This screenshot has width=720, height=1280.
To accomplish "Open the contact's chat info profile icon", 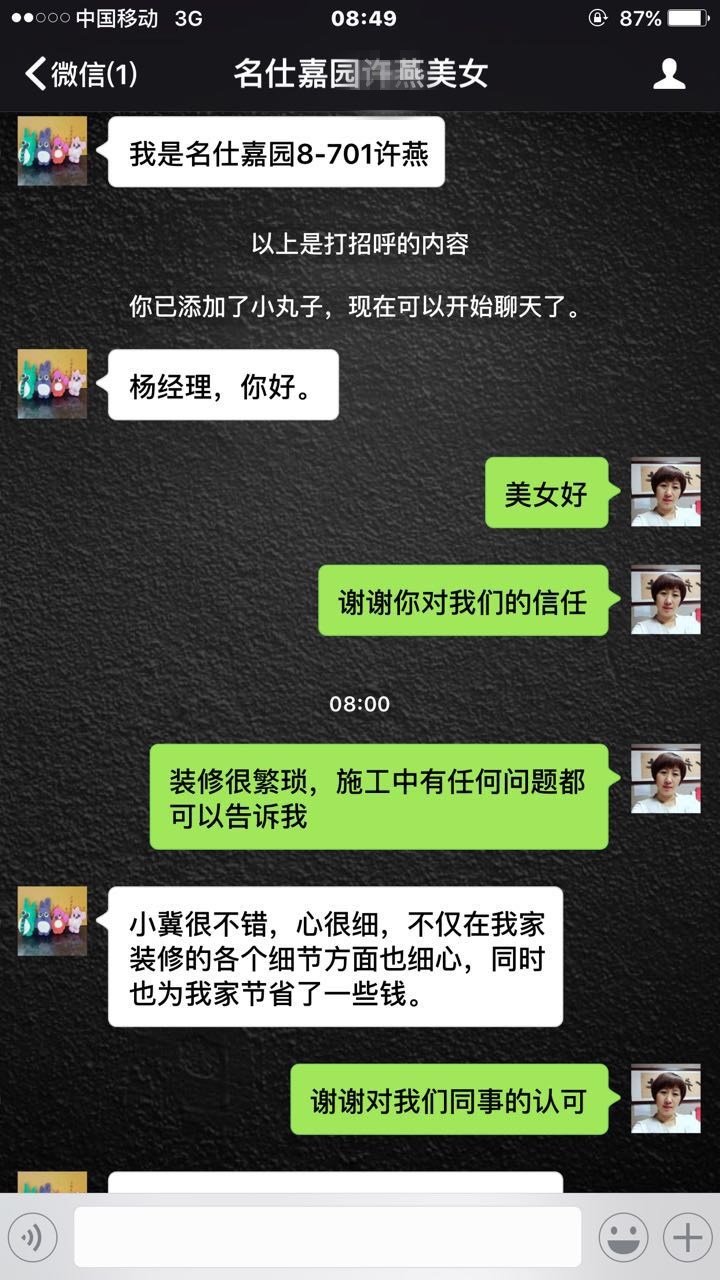I will pos(669,74).
